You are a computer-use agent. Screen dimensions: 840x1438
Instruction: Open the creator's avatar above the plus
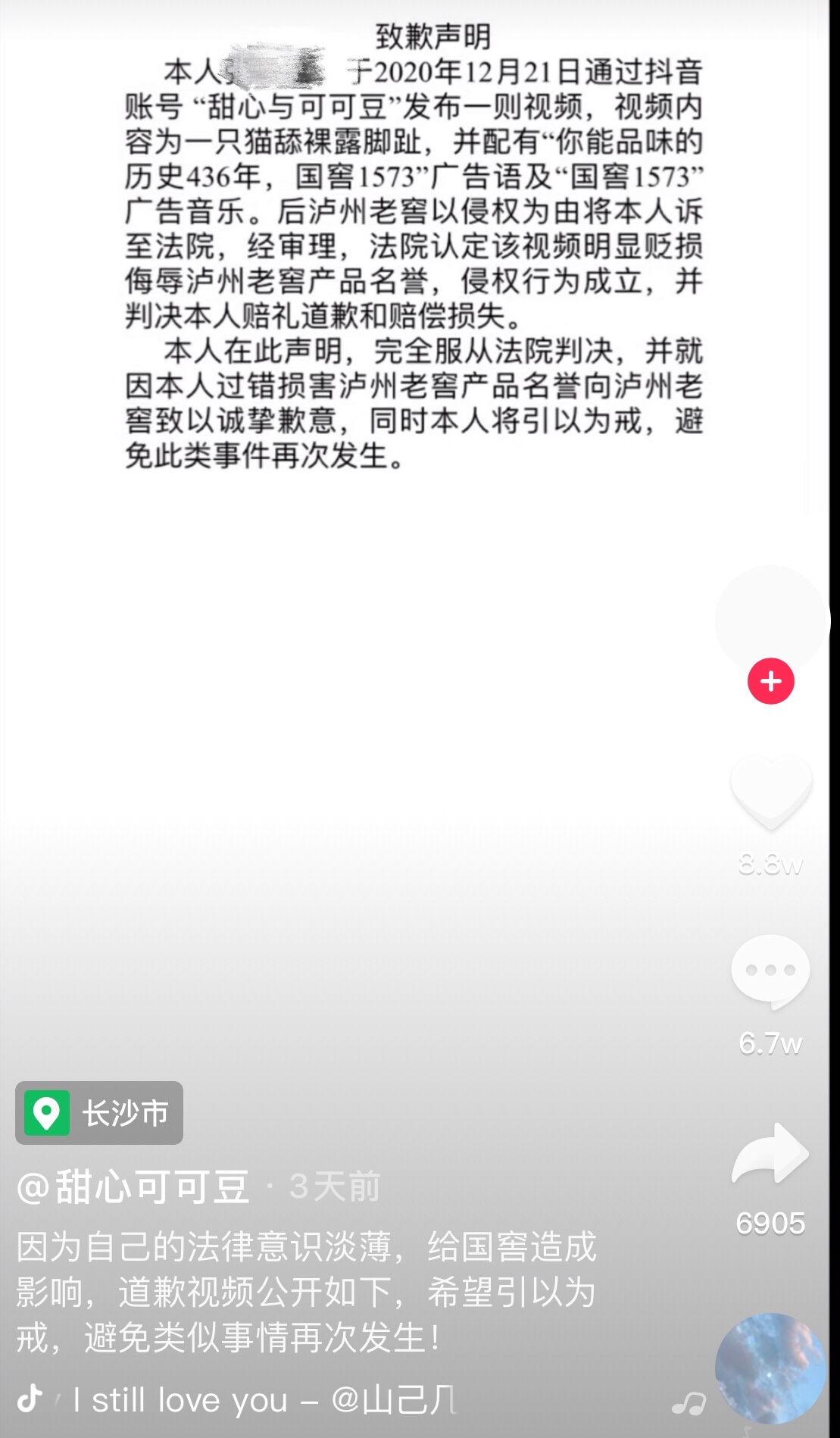point(770,621)
